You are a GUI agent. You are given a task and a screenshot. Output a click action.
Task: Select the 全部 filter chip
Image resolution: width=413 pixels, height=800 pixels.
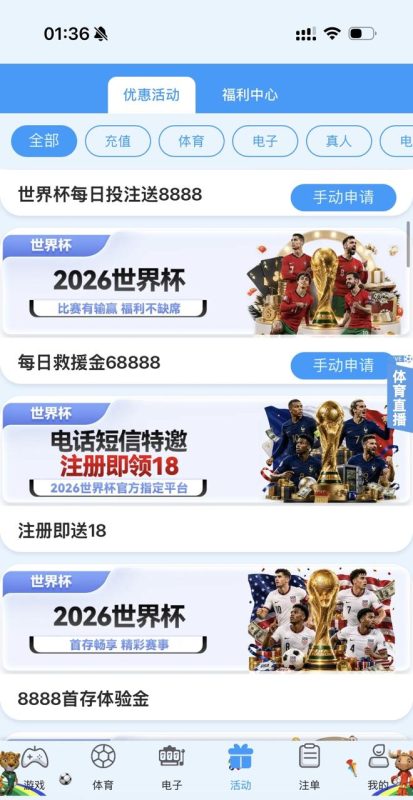[44, 141]
